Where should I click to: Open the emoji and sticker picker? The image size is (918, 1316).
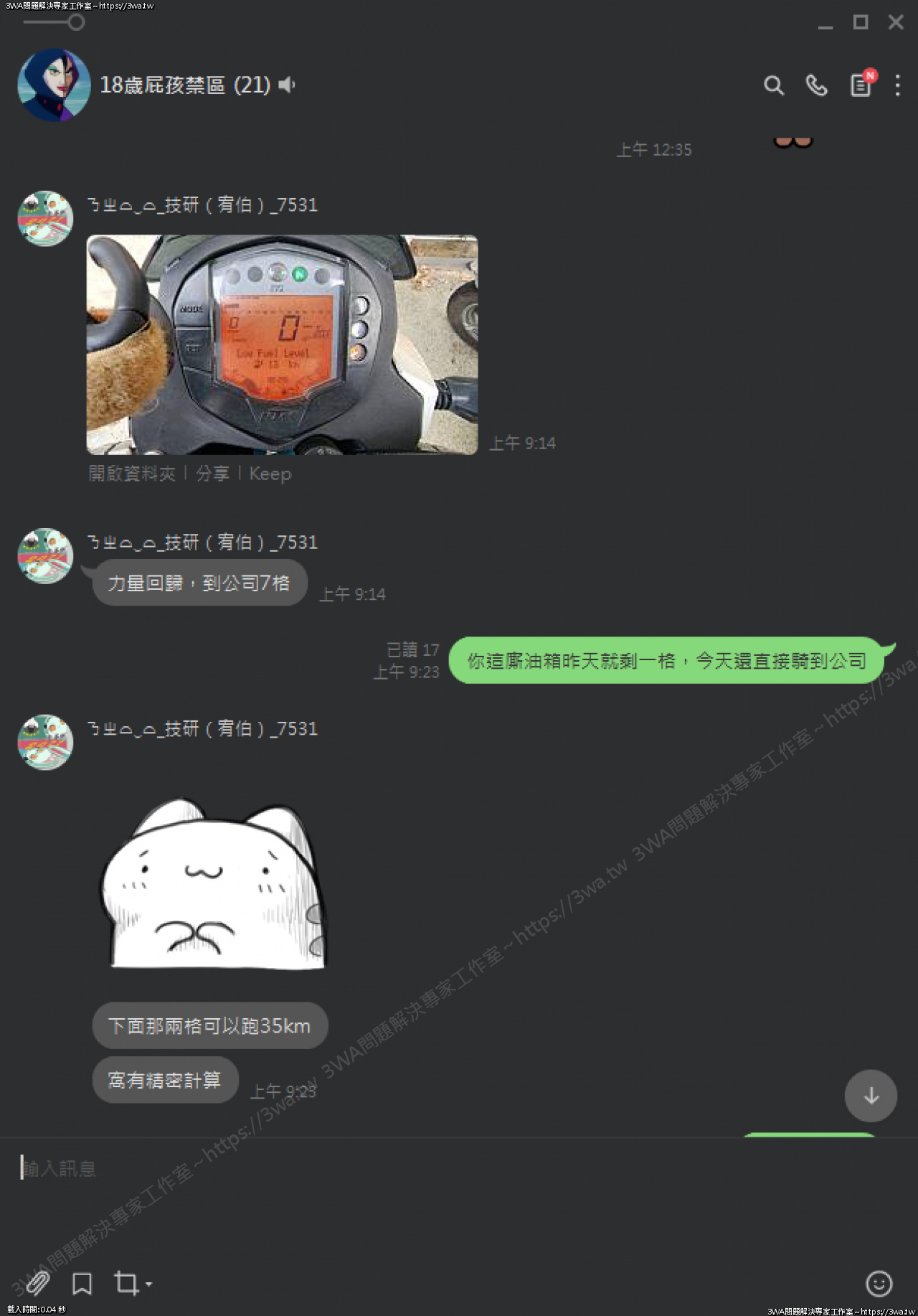pos(879,1283)
